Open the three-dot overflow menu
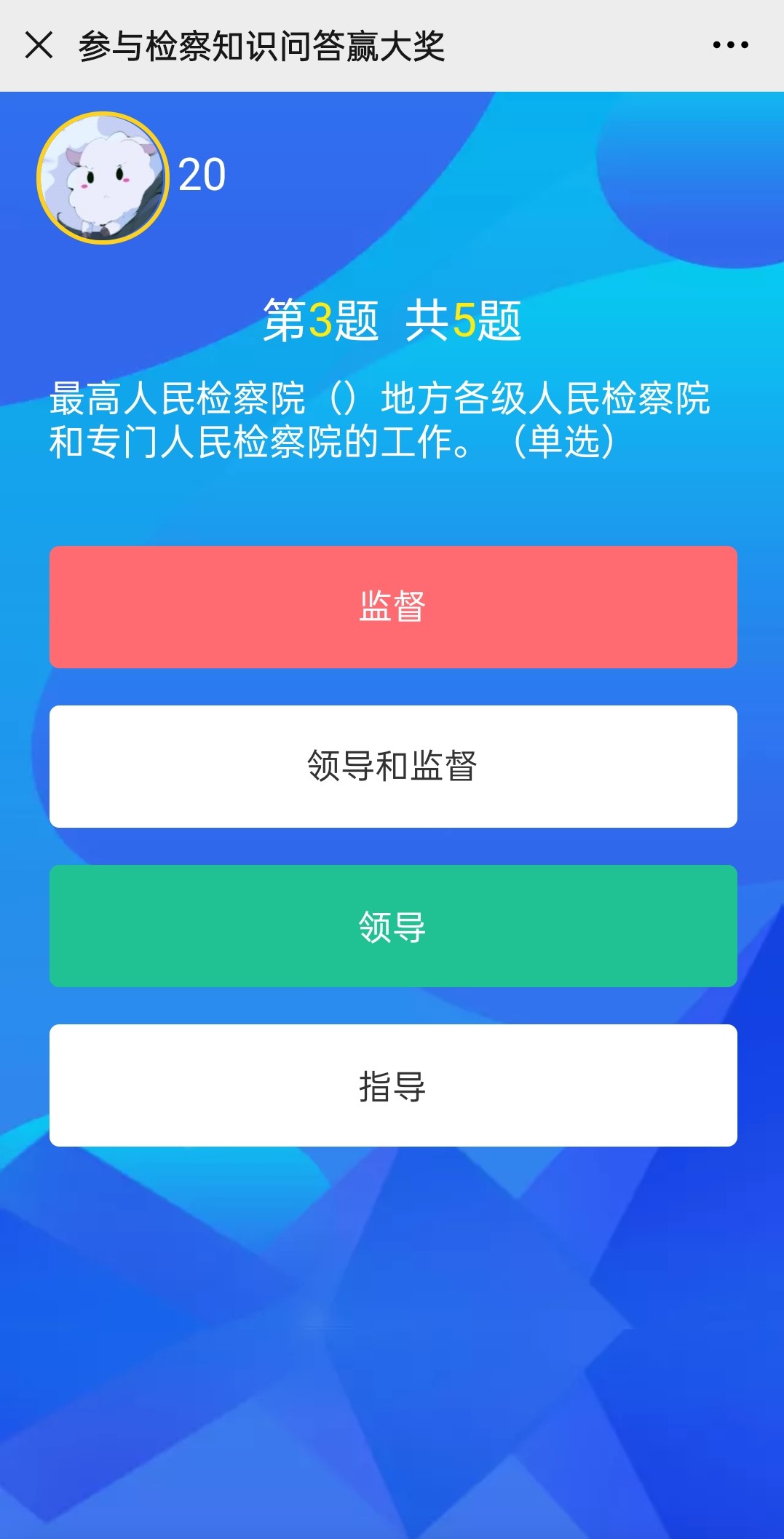 tap(730, 45)
